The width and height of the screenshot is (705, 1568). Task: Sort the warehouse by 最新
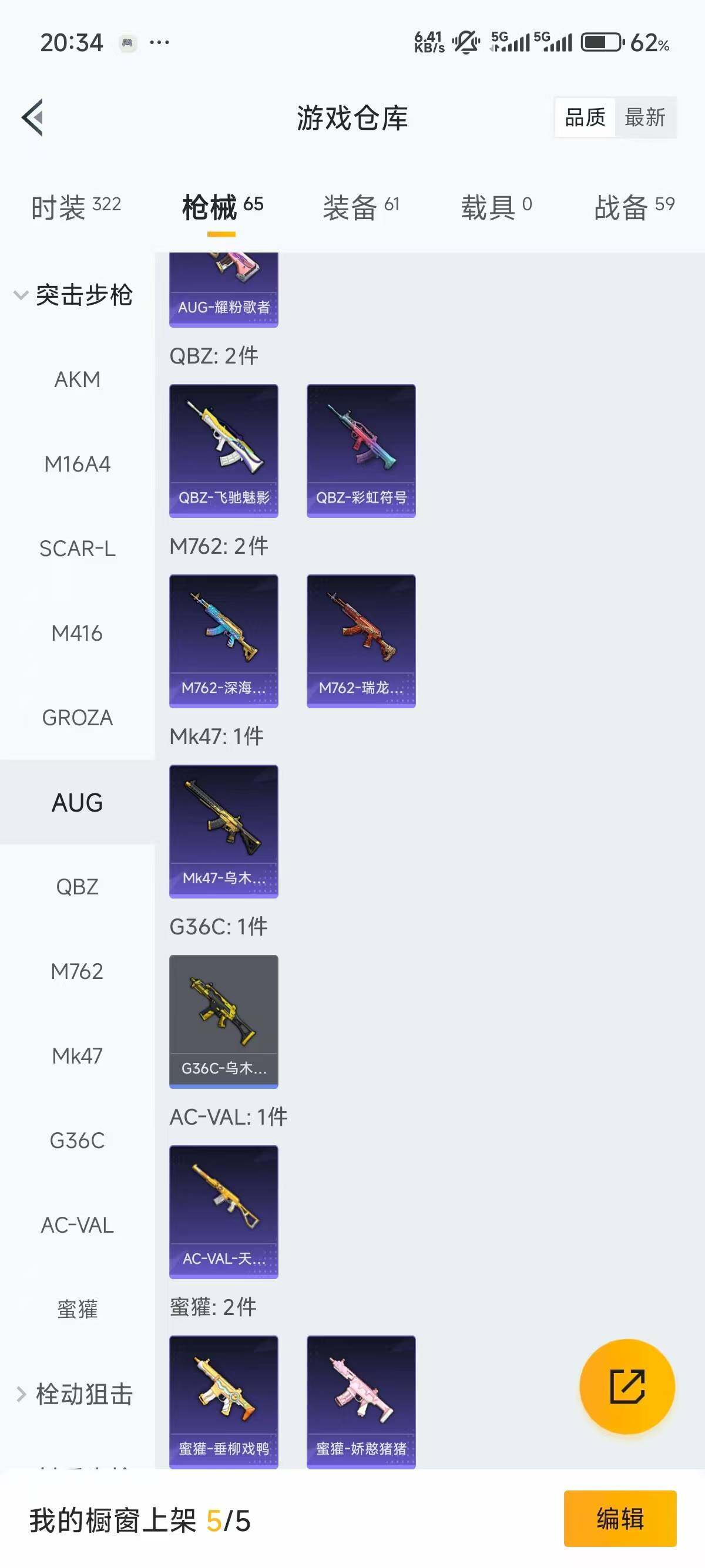click(644, 117)
